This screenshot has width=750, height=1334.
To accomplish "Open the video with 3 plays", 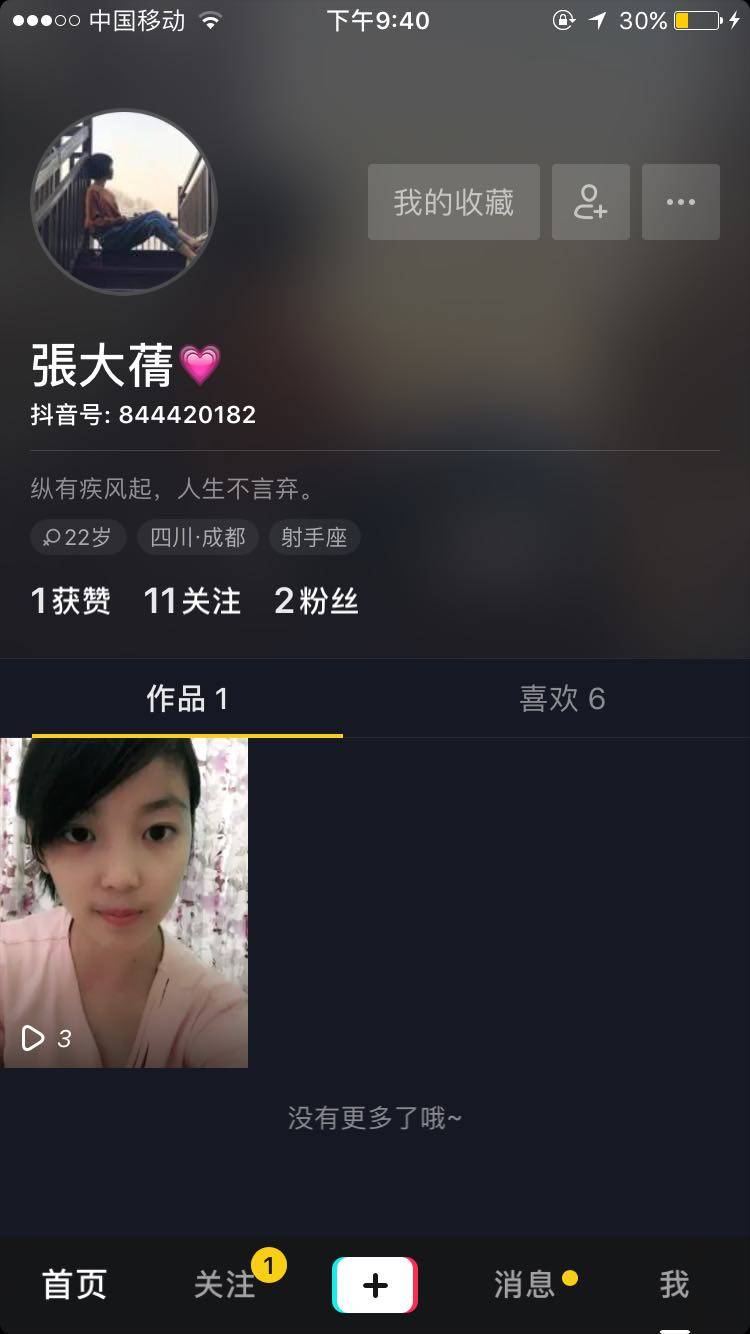I will click(x=124, y=902).
